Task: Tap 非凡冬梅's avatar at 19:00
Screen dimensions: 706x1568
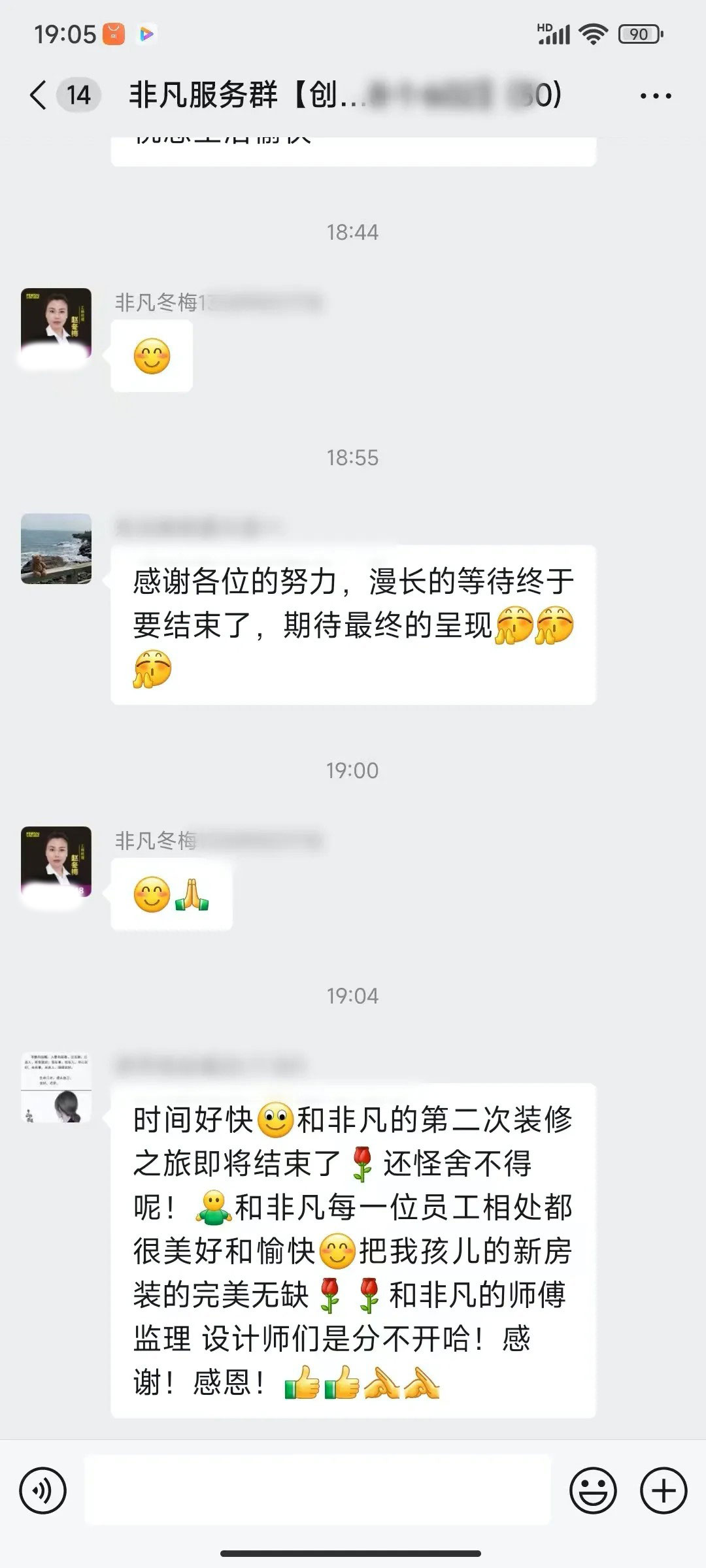Action: click(56, 862)
